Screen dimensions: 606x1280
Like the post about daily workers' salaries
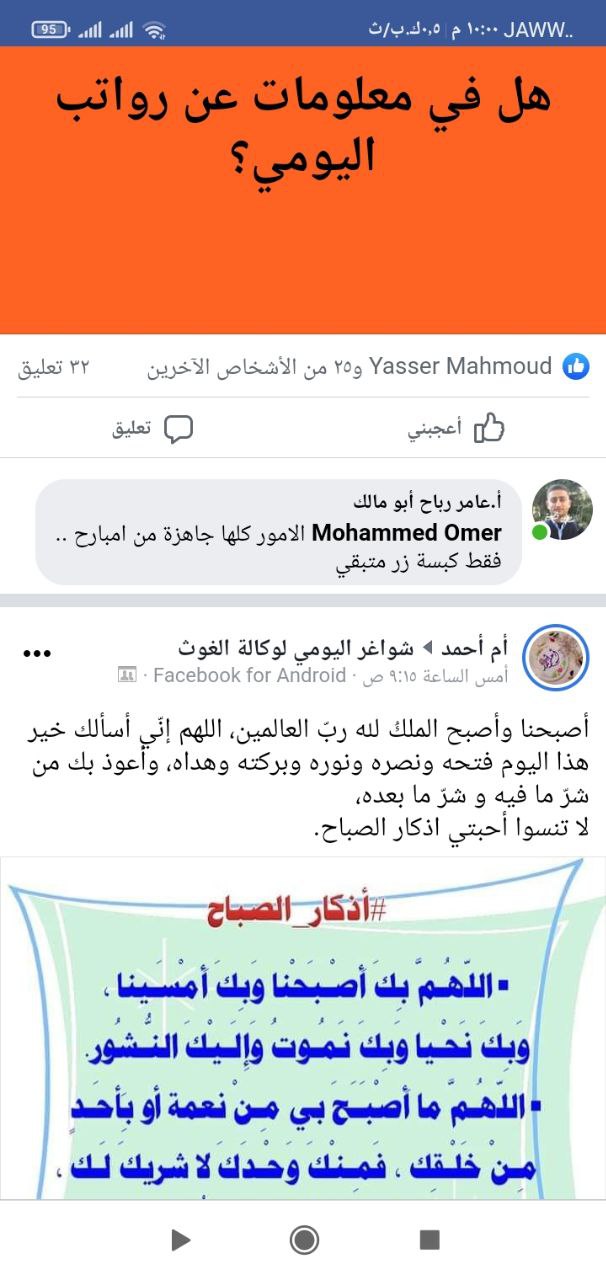click(x=456, y=429)
